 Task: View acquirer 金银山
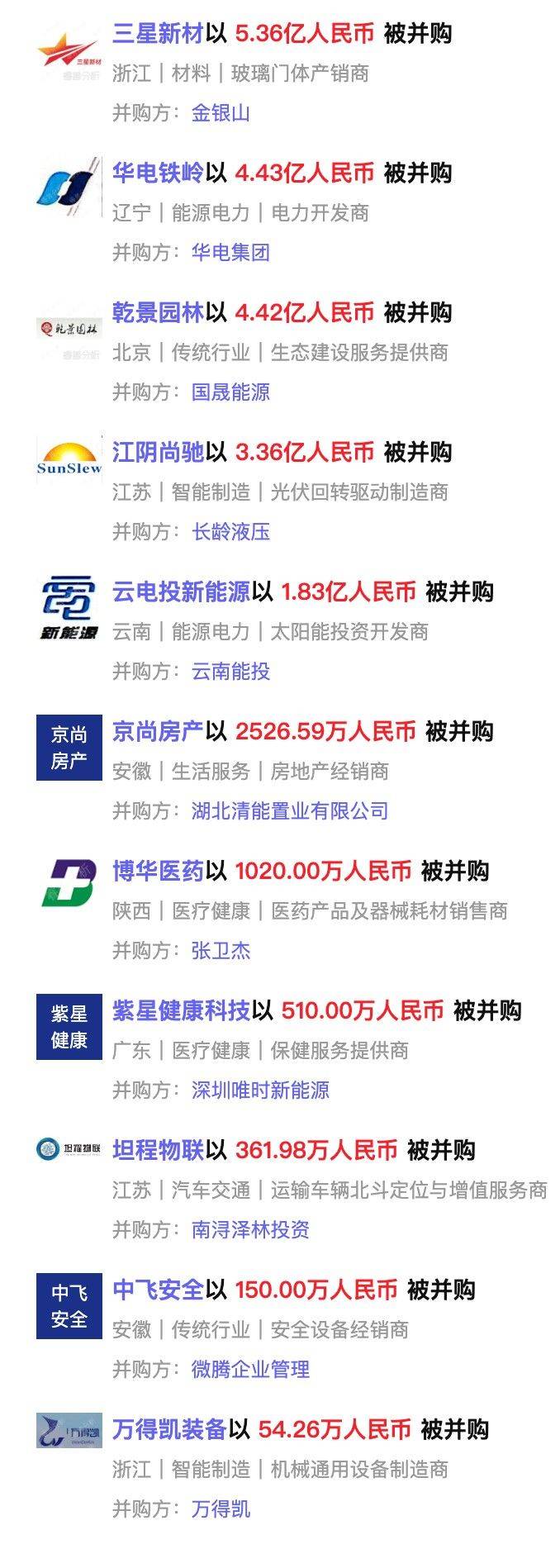(x=221, y=113)
